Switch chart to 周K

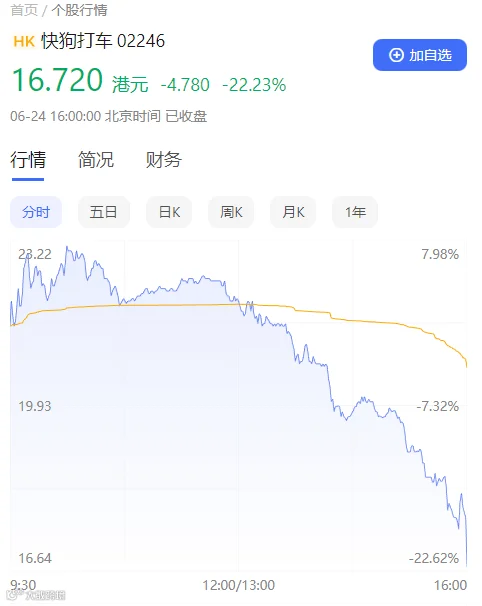[x=231, y=212]
